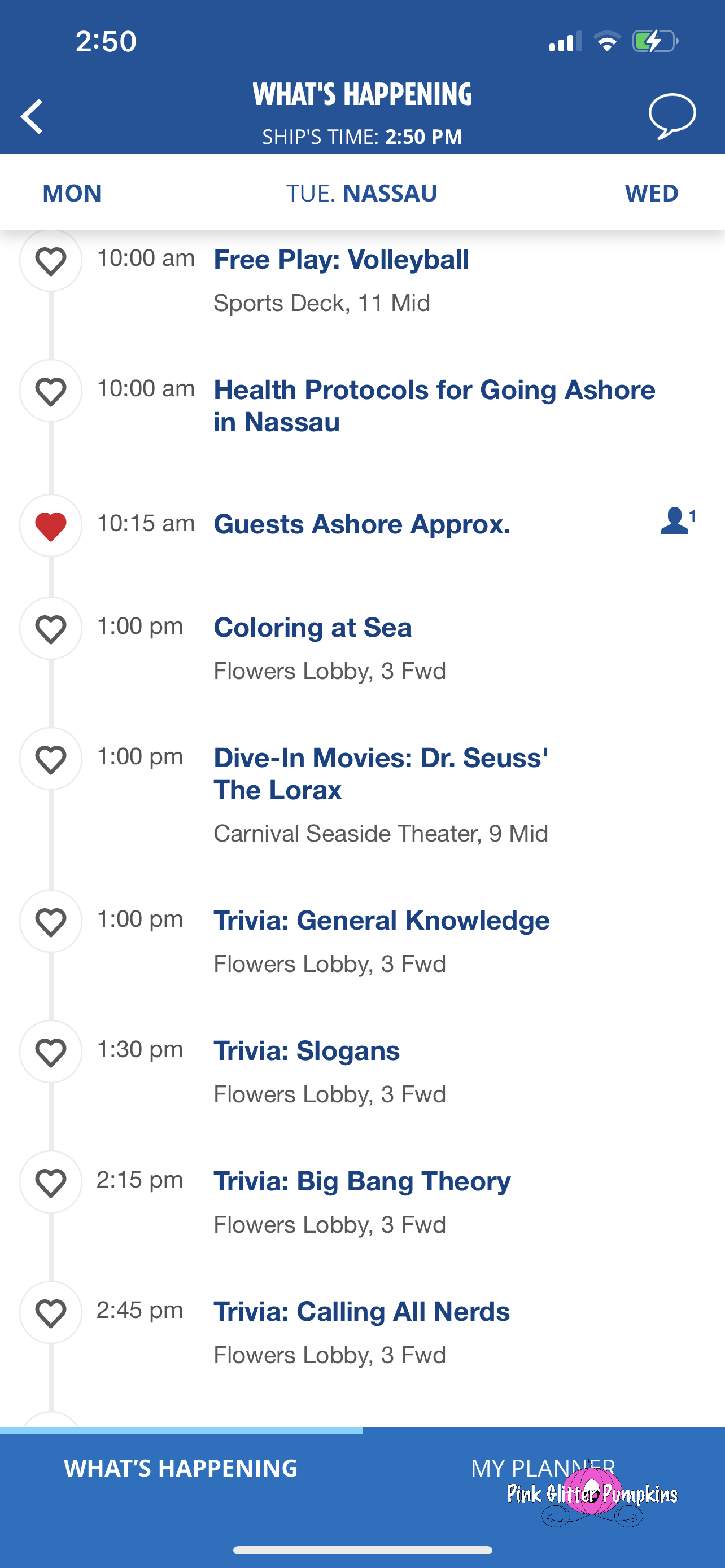
Task: Switch to the My Planner tab
Action: point(543,1468)
